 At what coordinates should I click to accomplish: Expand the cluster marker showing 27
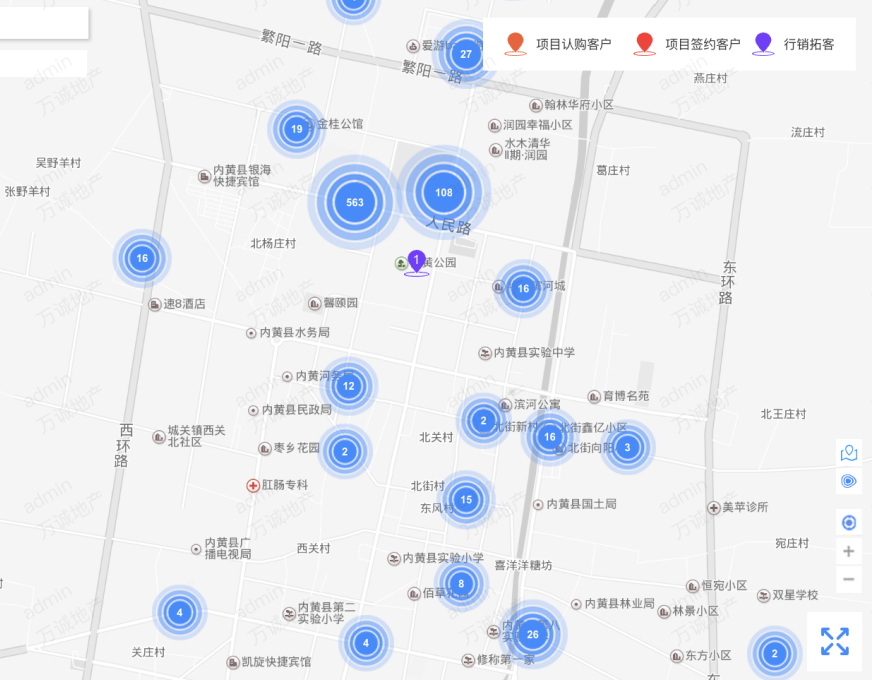point(466,54)
